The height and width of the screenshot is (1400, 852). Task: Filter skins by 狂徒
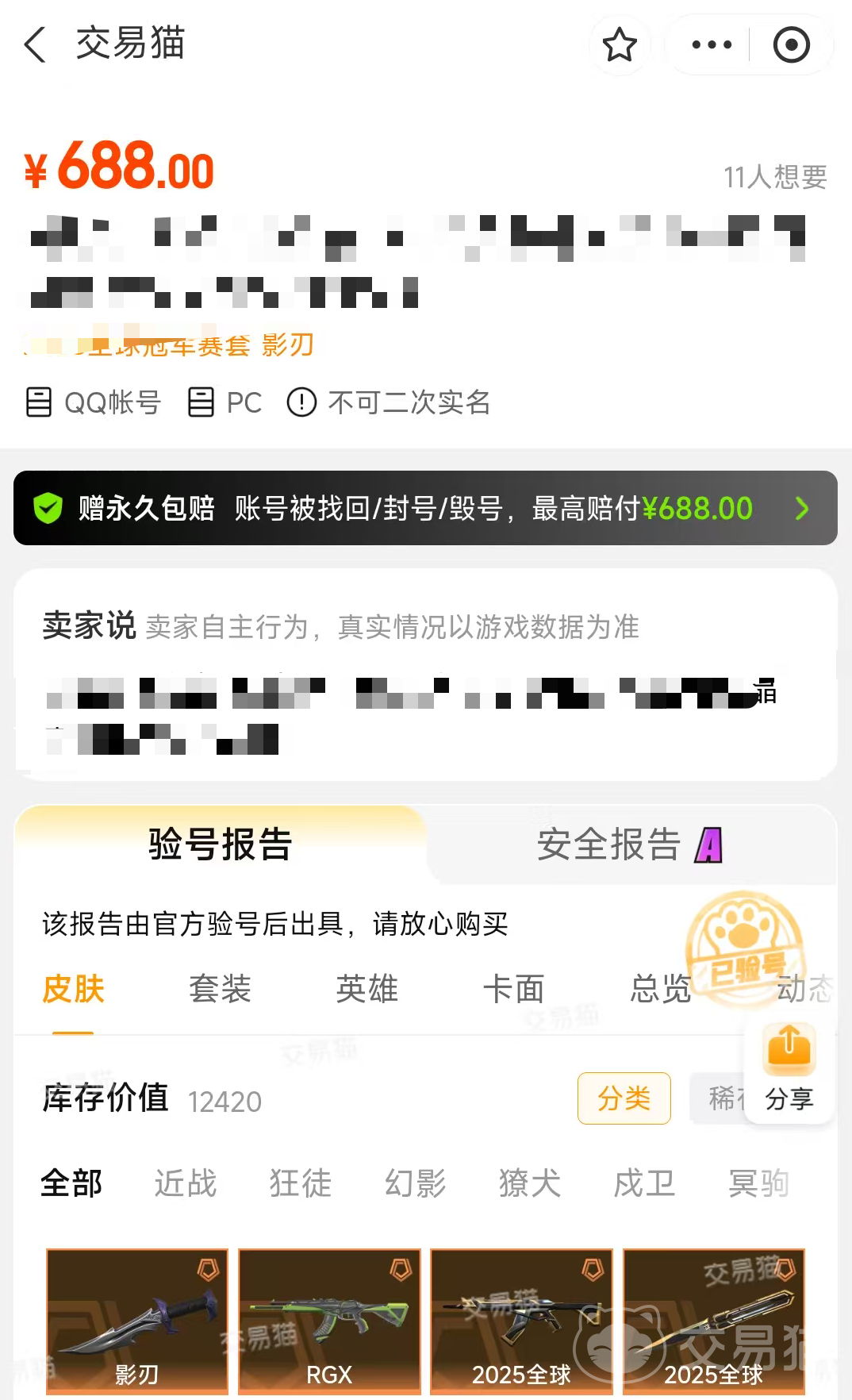pos(300,1183)
